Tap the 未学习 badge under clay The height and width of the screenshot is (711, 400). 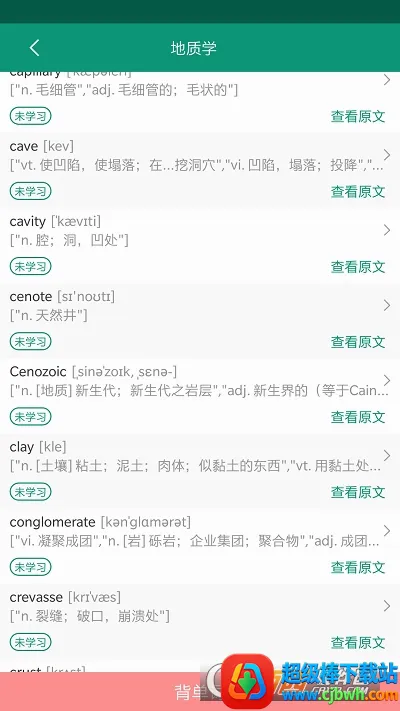(x=30, y=492)
